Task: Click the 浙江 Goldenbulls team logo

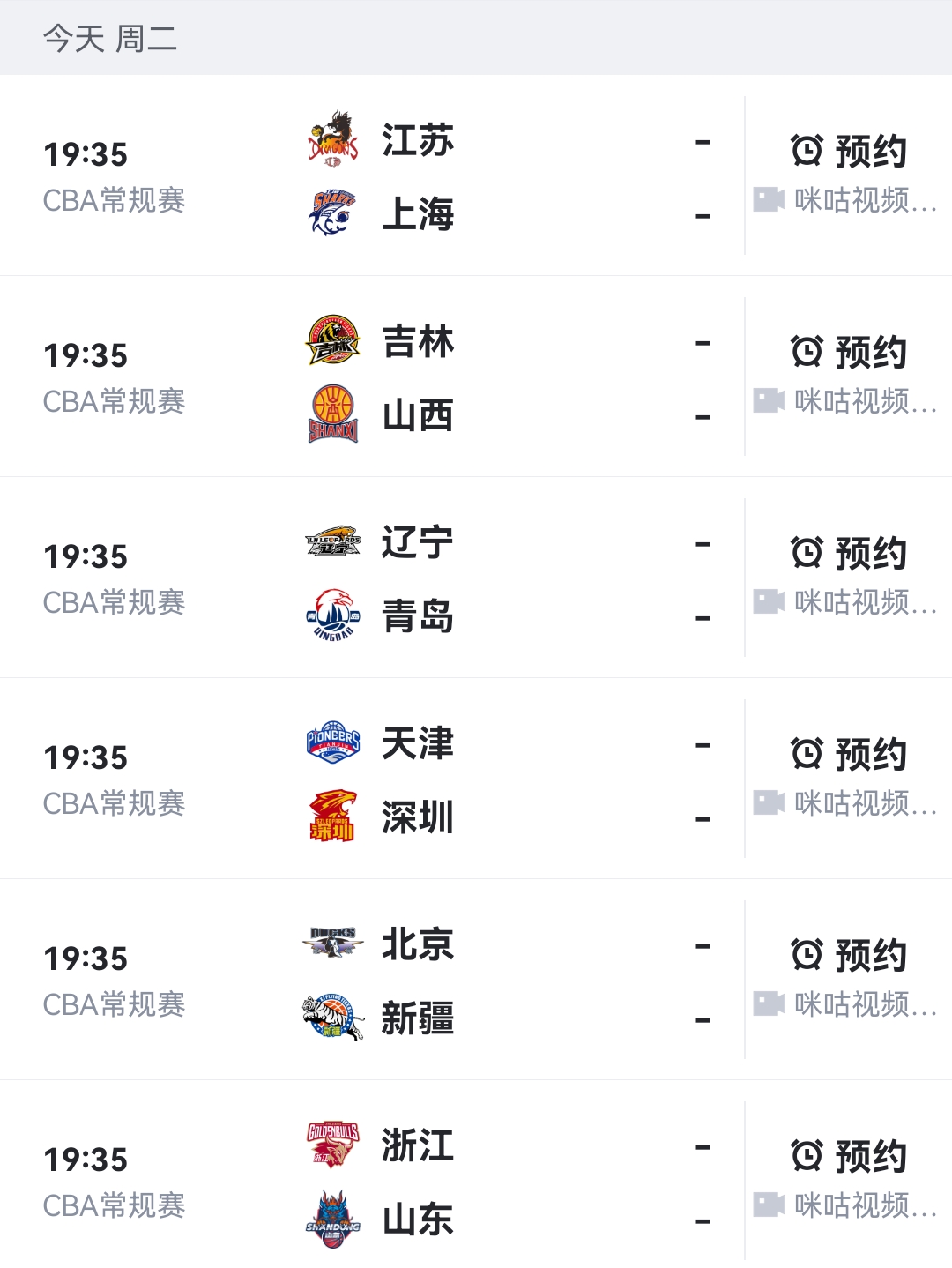Action: 333,1143
